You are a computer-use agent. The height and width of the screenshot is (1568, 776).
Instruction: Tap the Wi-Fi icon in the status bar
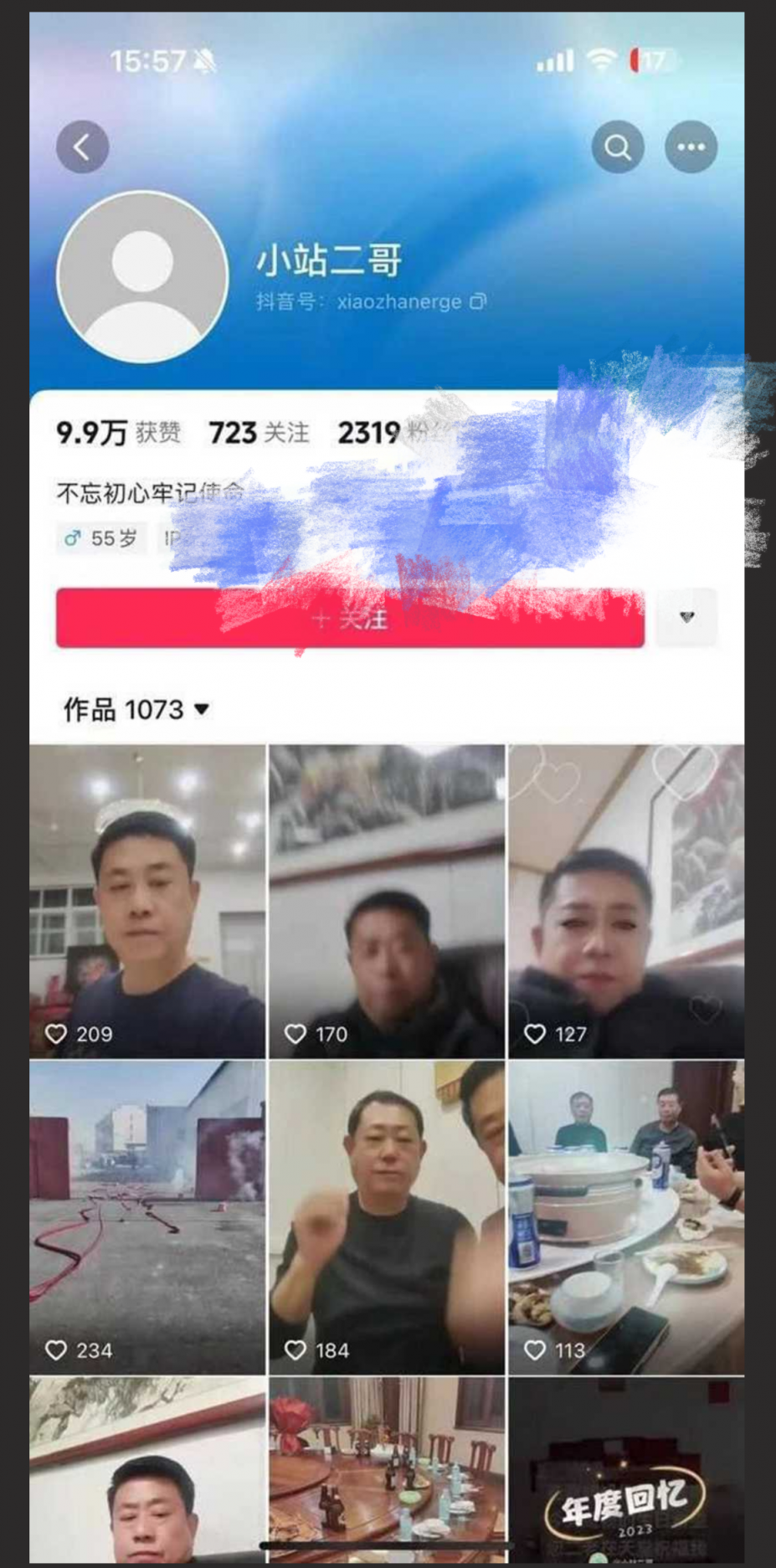599,59
